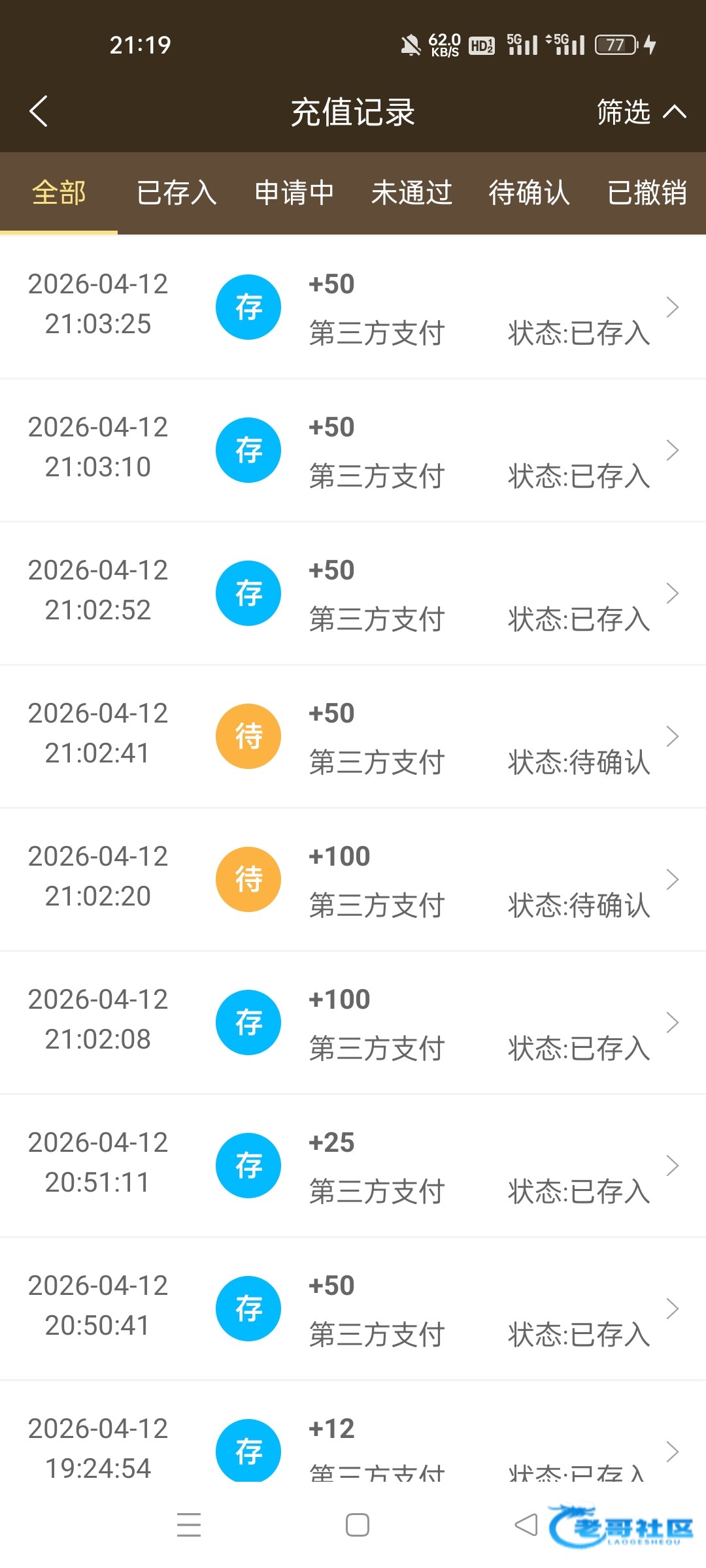This screenshot has width=706, height=1568.
Task: Switch to the 已存入 tab
Action: pos(176,193)
